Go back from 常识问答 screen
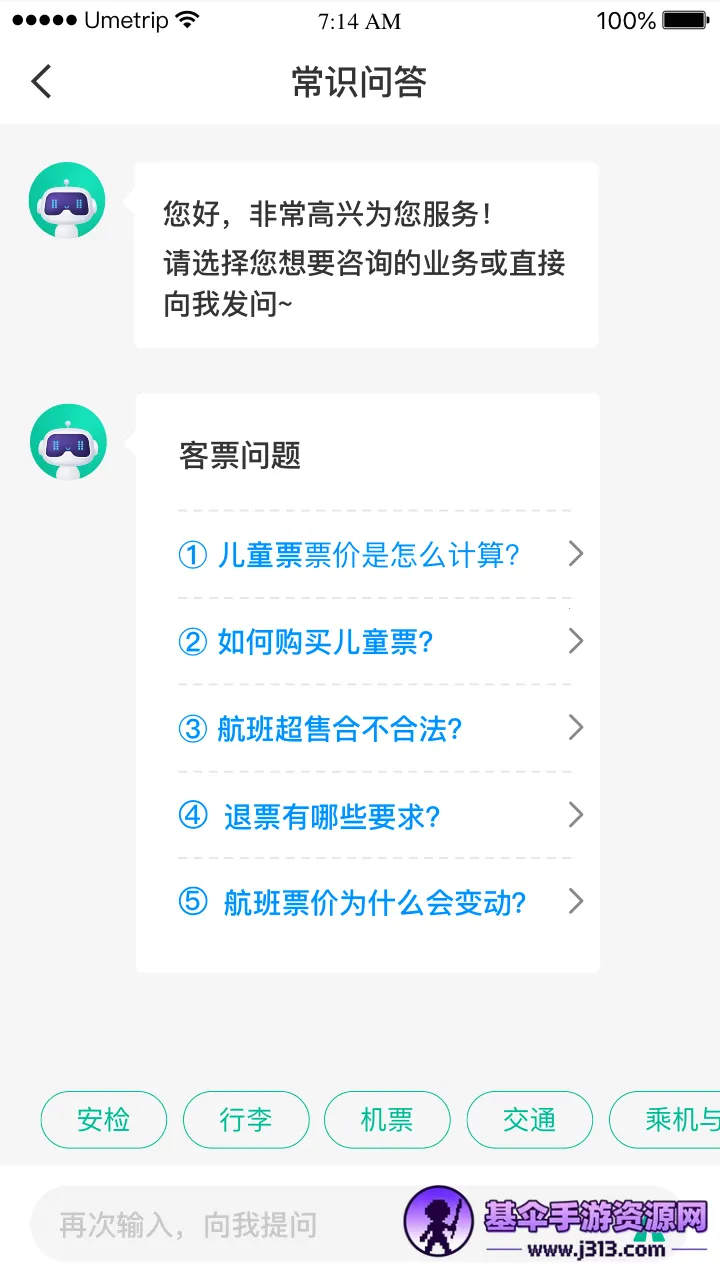Image resolution: width=720 pixels, height=1280 pixels. coord(41,81)
